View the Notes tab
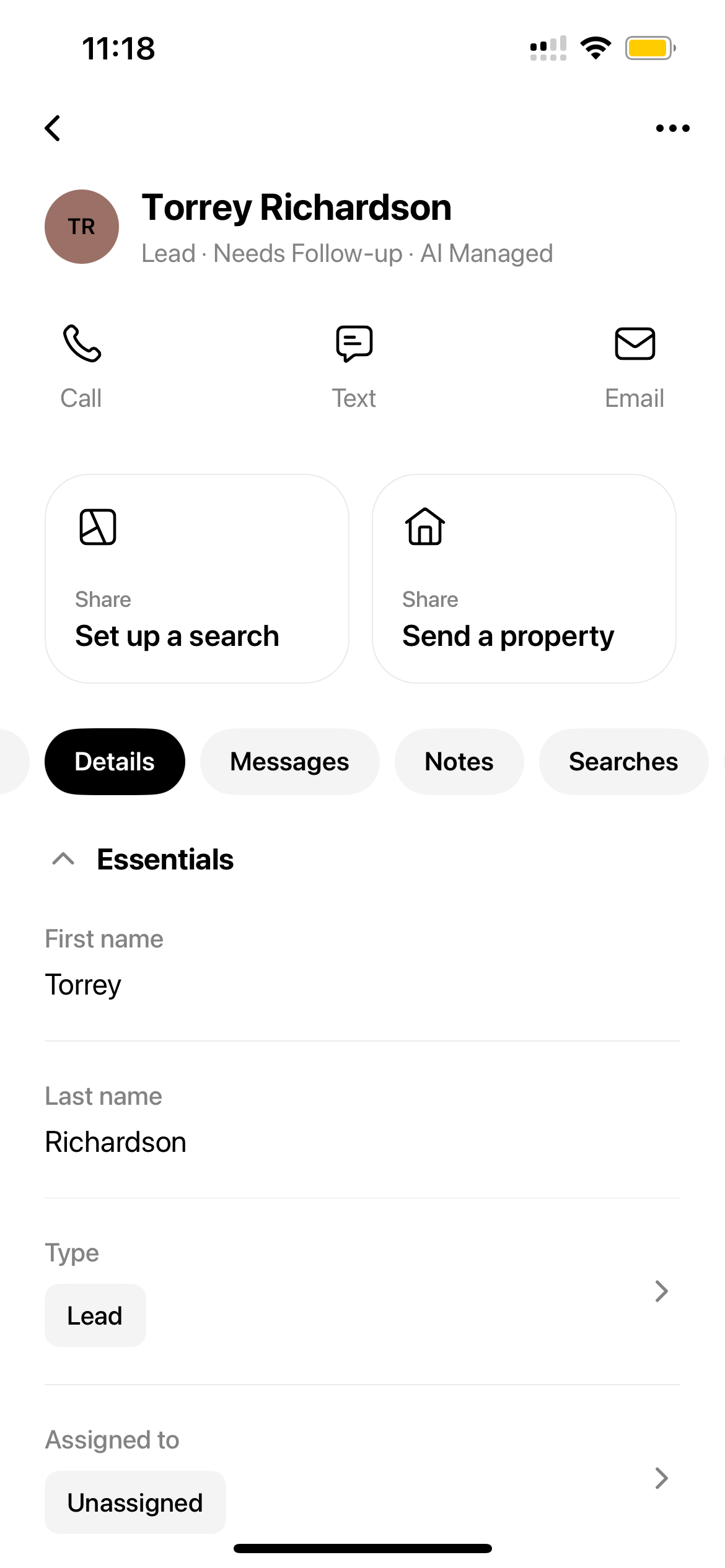The width and height of the screenshot is (725, 1568). tap(459, 762)
